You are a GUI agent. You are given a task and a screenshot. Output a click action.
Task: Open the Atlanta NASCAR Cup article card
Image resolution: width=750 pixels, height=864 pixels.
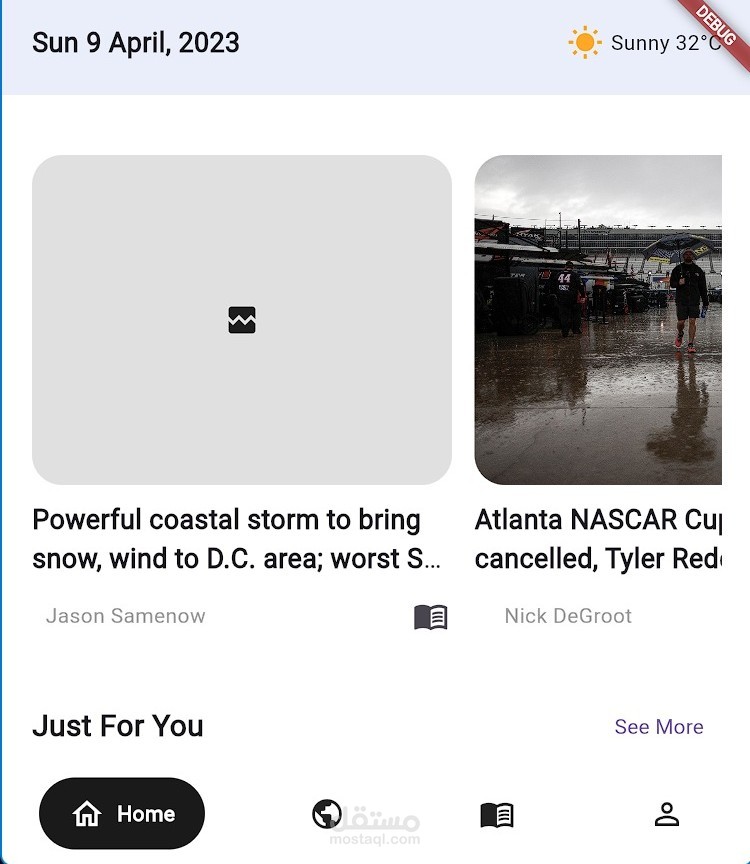point(598,320)
